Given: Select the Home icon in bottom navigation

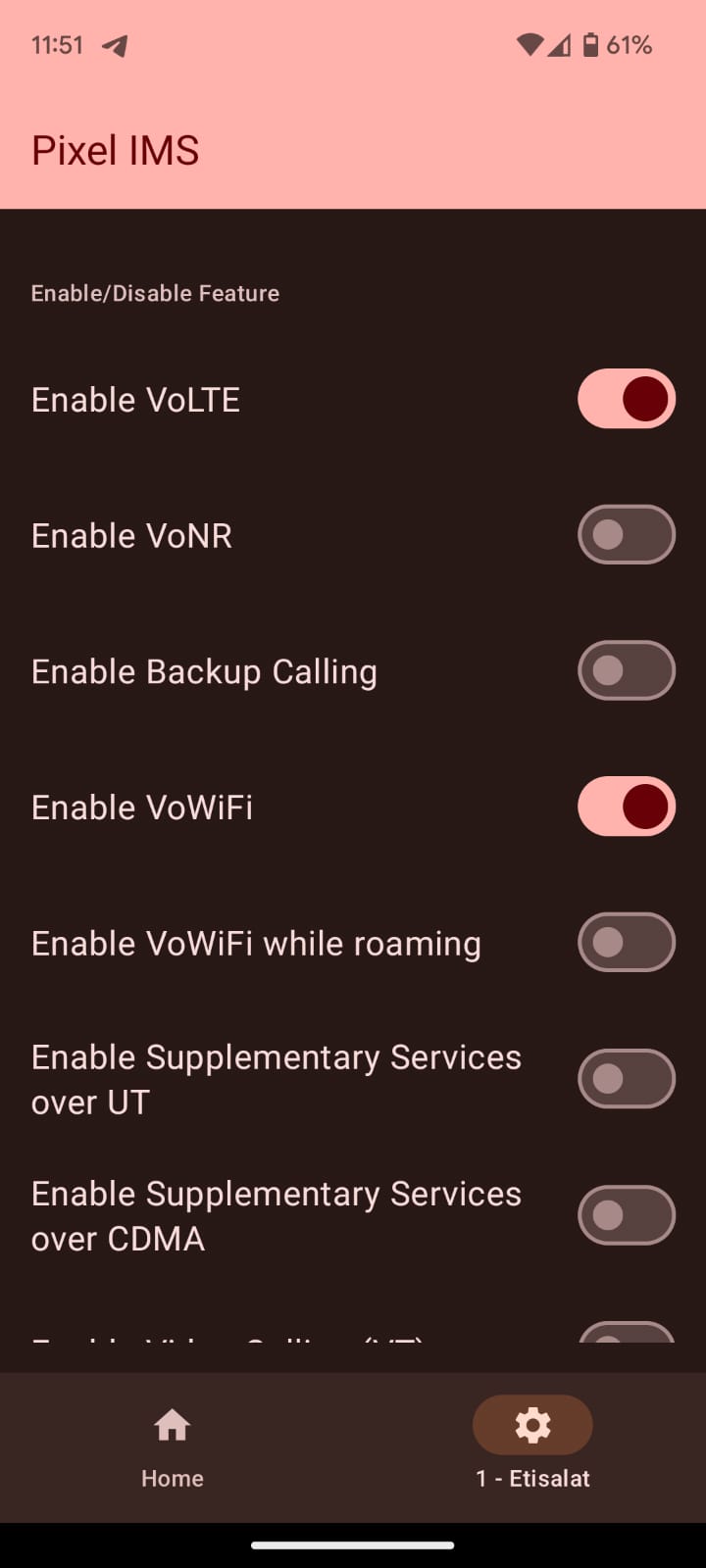Looking at the screenshot, I should [x=173, y=1424].
